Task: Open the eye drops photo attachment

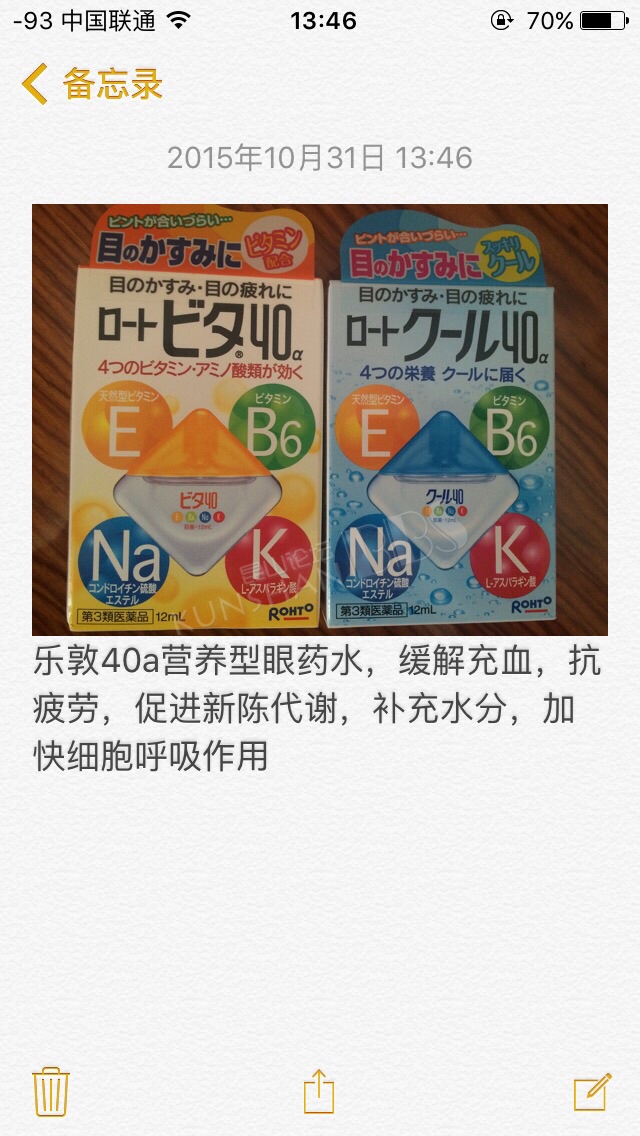Action: click(320, 419)
